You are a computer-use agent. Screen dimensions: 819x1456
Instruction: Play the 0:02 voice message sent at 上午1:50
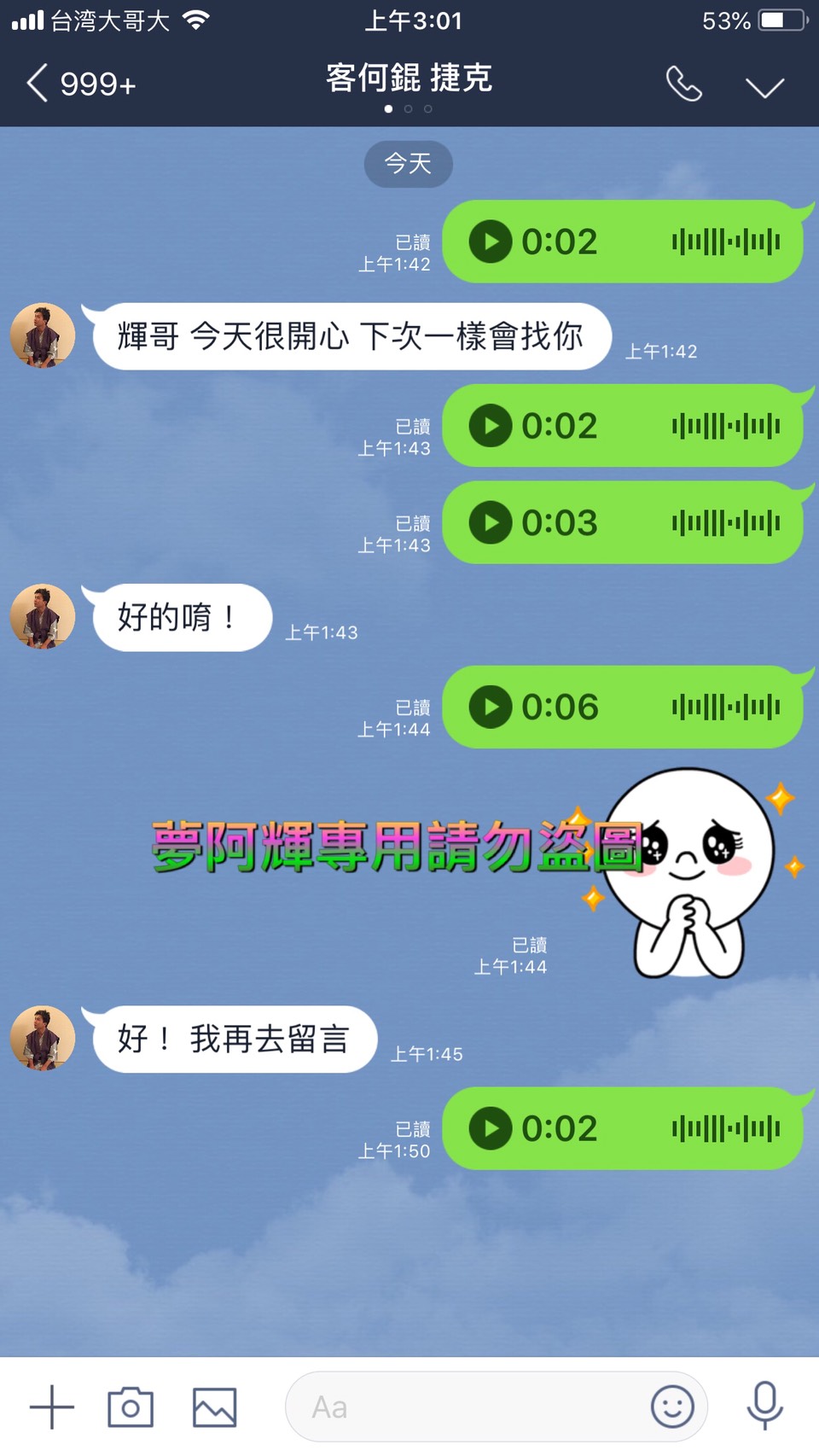491,1129
